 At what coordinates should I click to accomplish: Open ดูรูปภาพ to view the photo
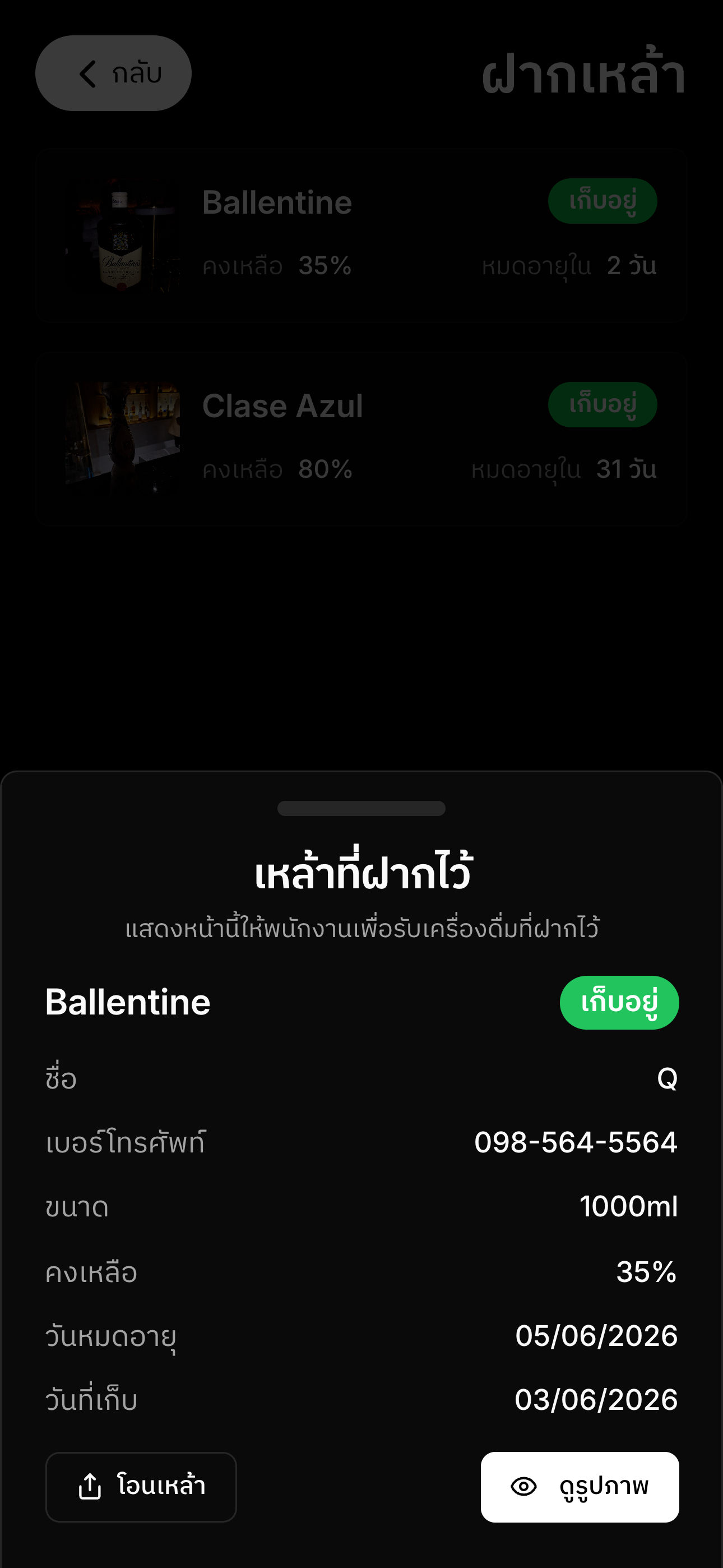(x=580, y=1487)
